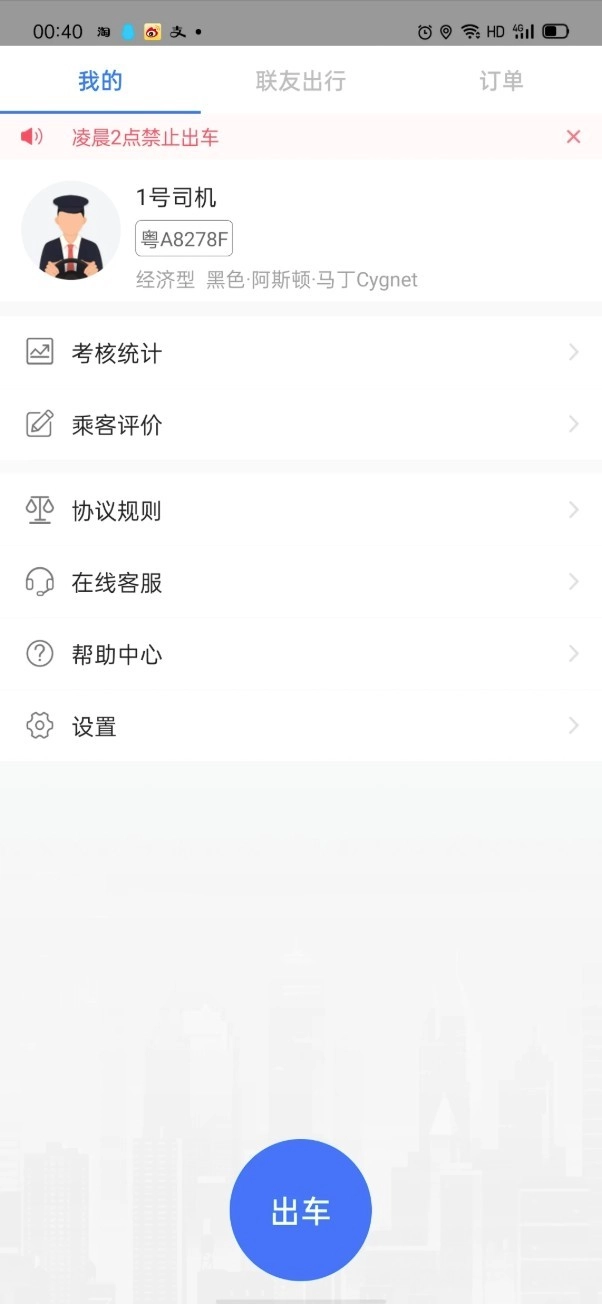Tap the driver profile avatar

pos(71,231)
